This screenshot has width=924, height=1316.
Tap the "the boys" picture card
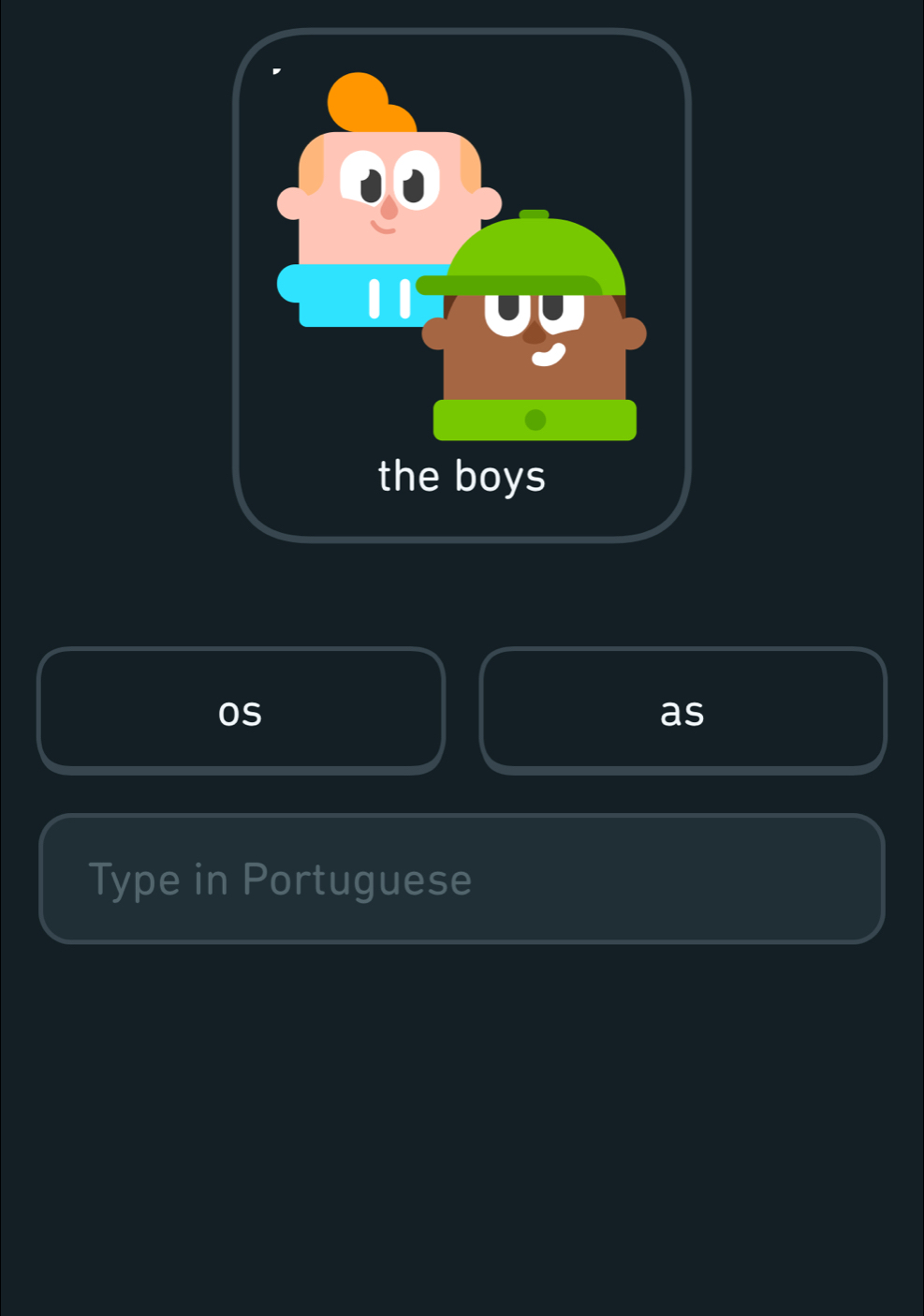462,286
